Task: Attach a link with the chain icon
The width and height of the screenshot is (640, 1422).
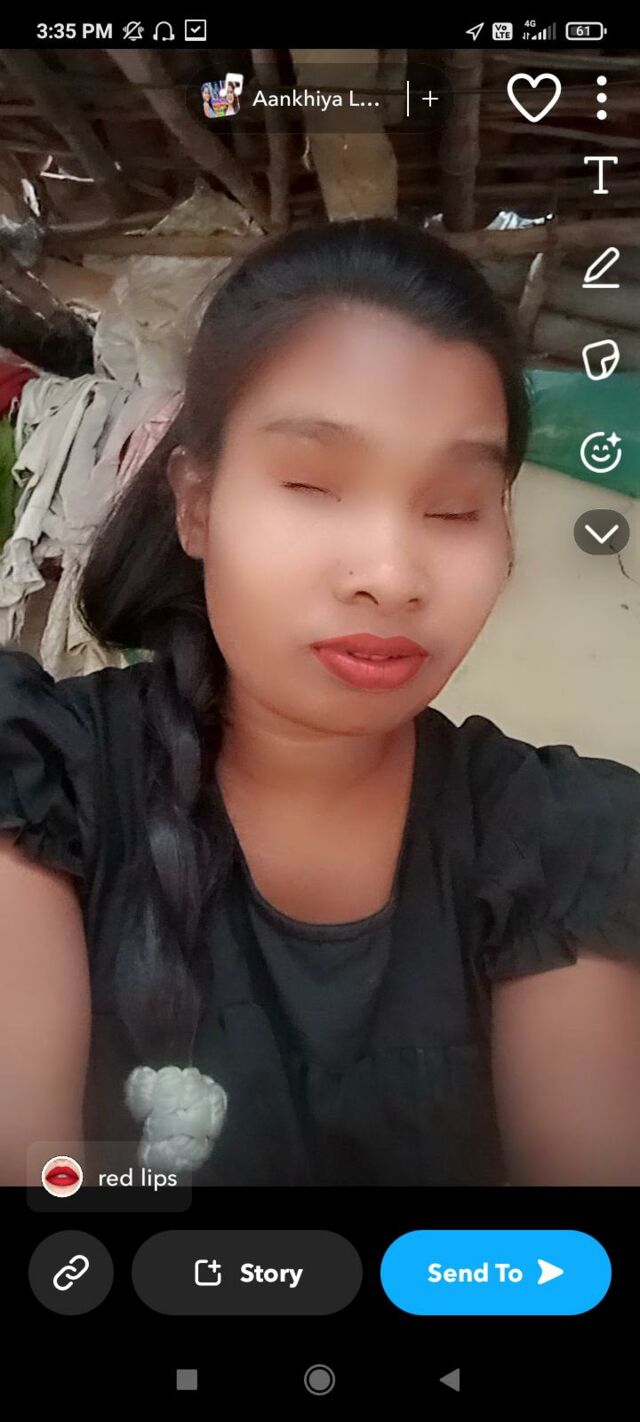Action: click(71, 1273)
